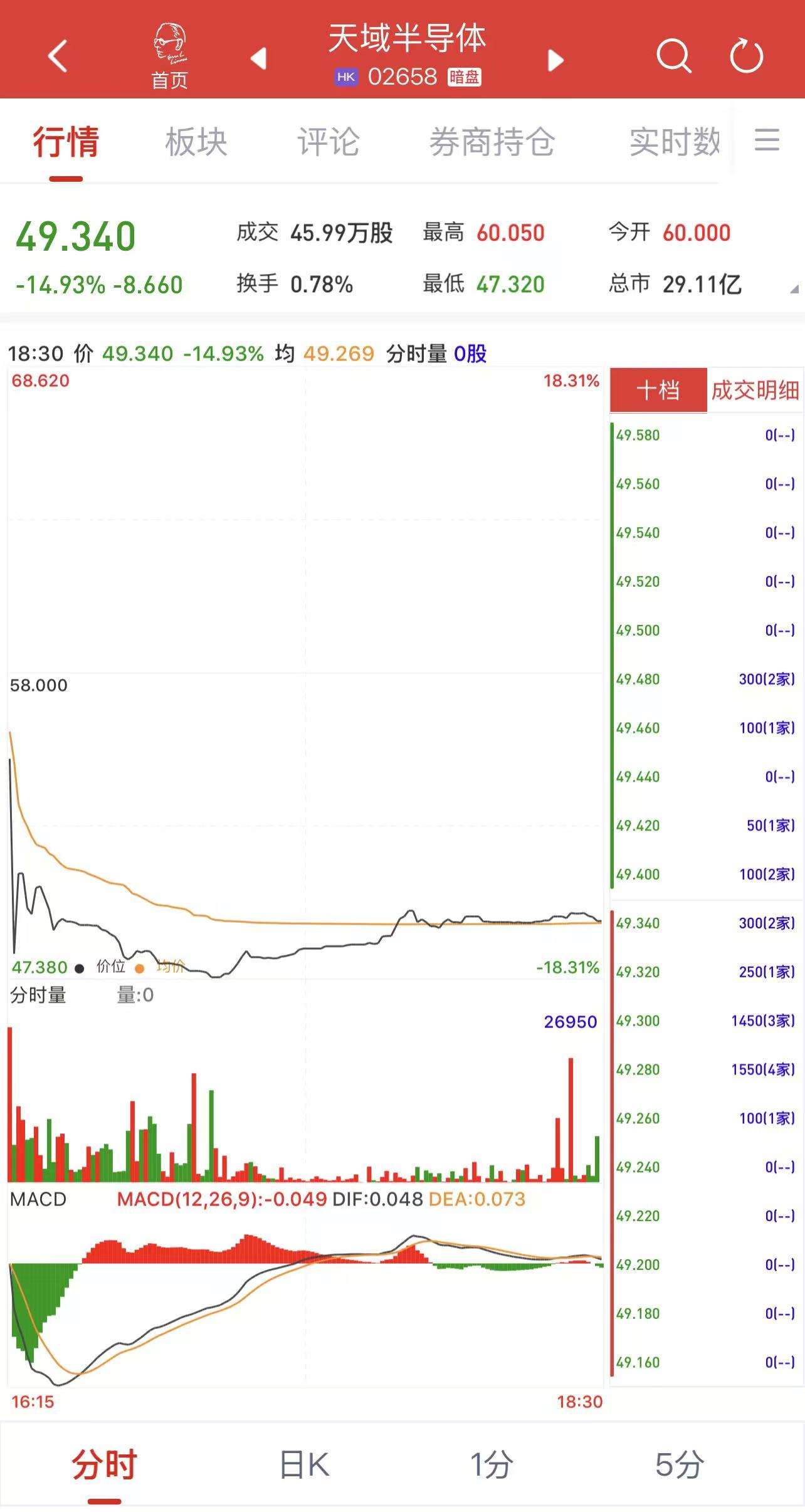This screenshot has height=1512, width=805.
Task: Switch to the previous stock
Action: point(258,59)
